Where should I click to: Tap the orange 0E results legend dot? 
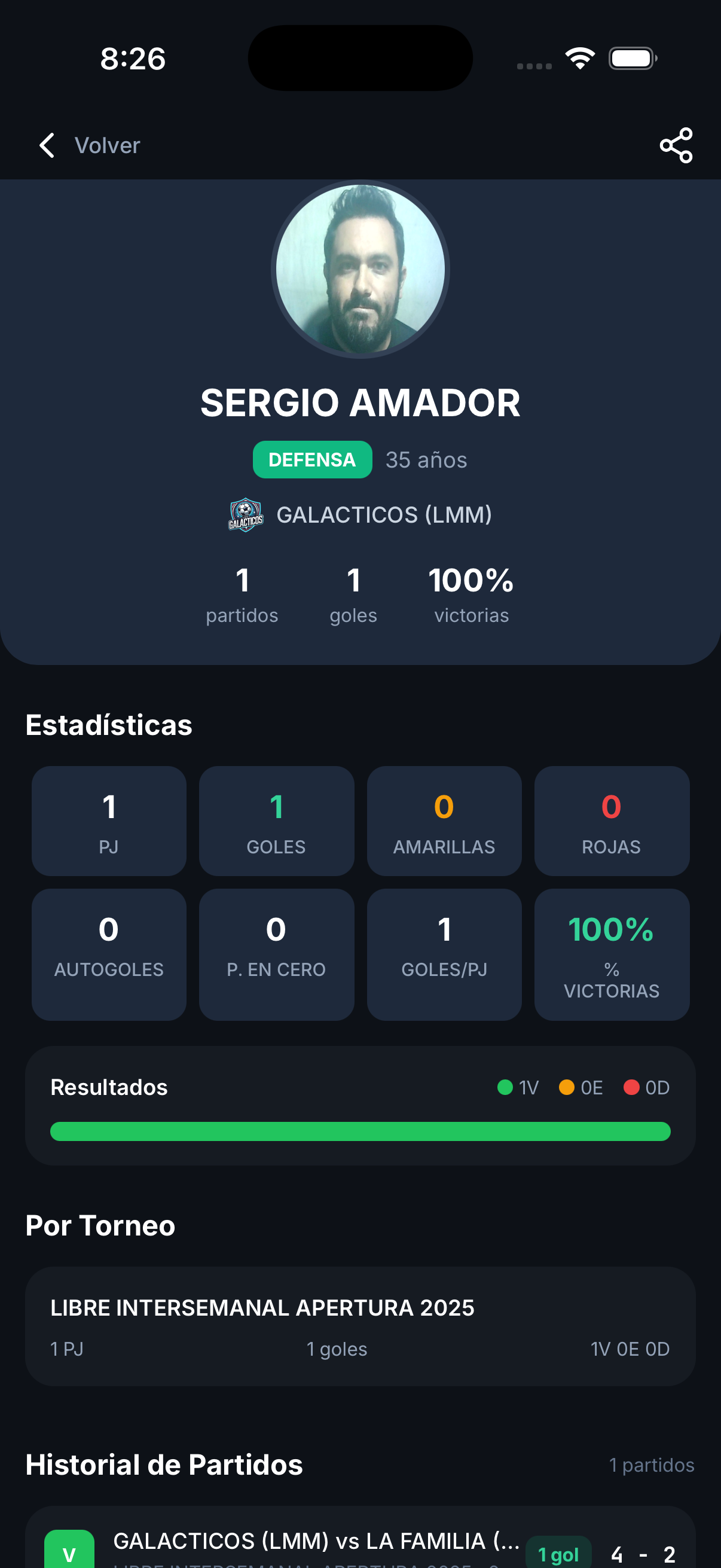[567, 1087]
